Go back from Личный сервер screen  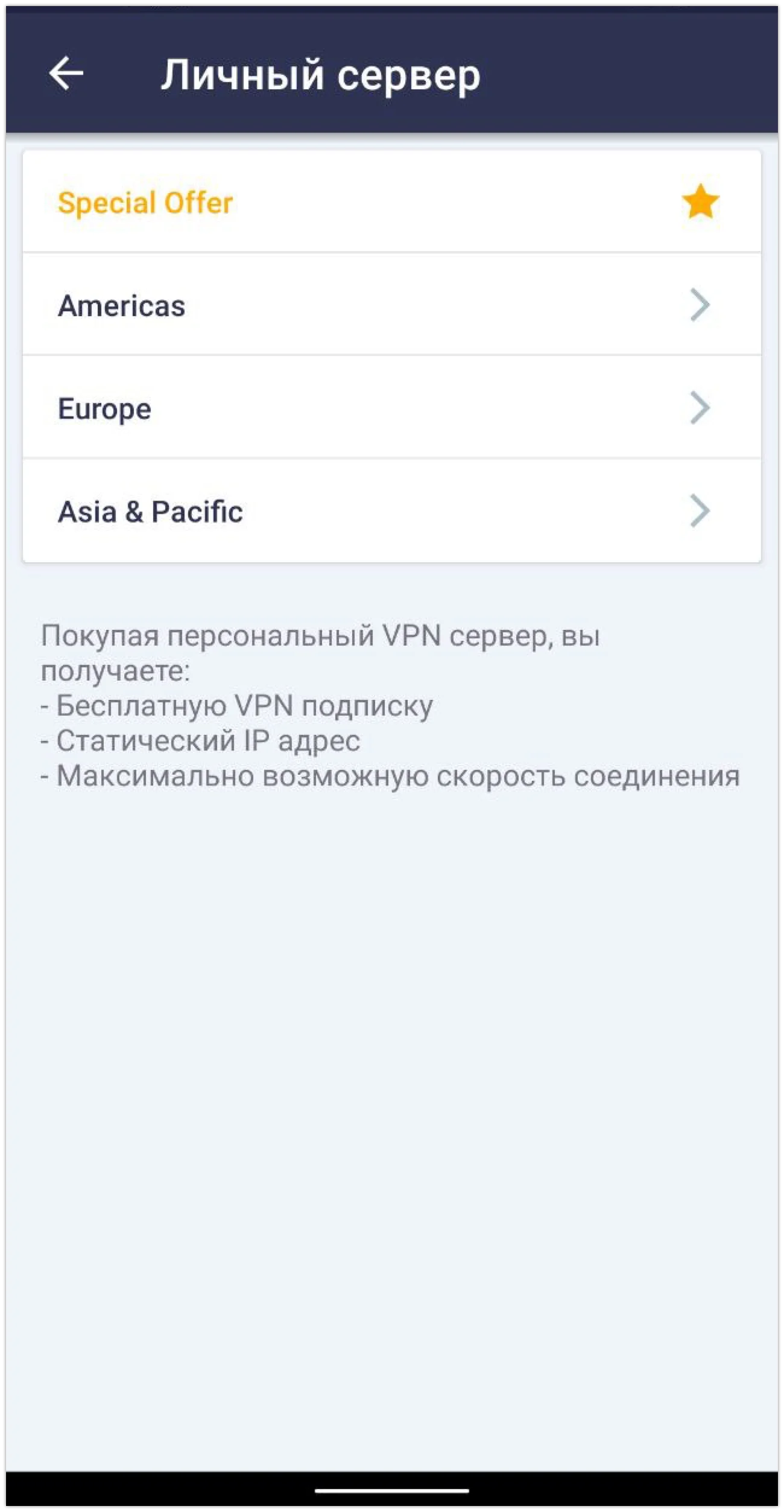click(x=66, y=74)
